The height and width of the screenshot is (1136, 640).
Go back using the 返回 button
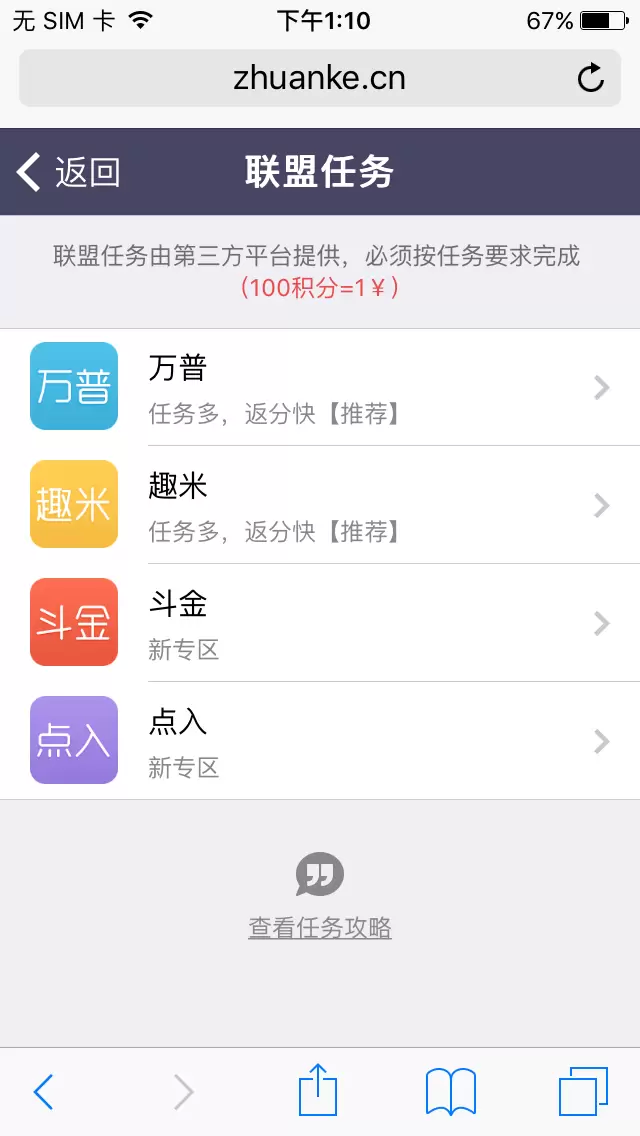68,172
